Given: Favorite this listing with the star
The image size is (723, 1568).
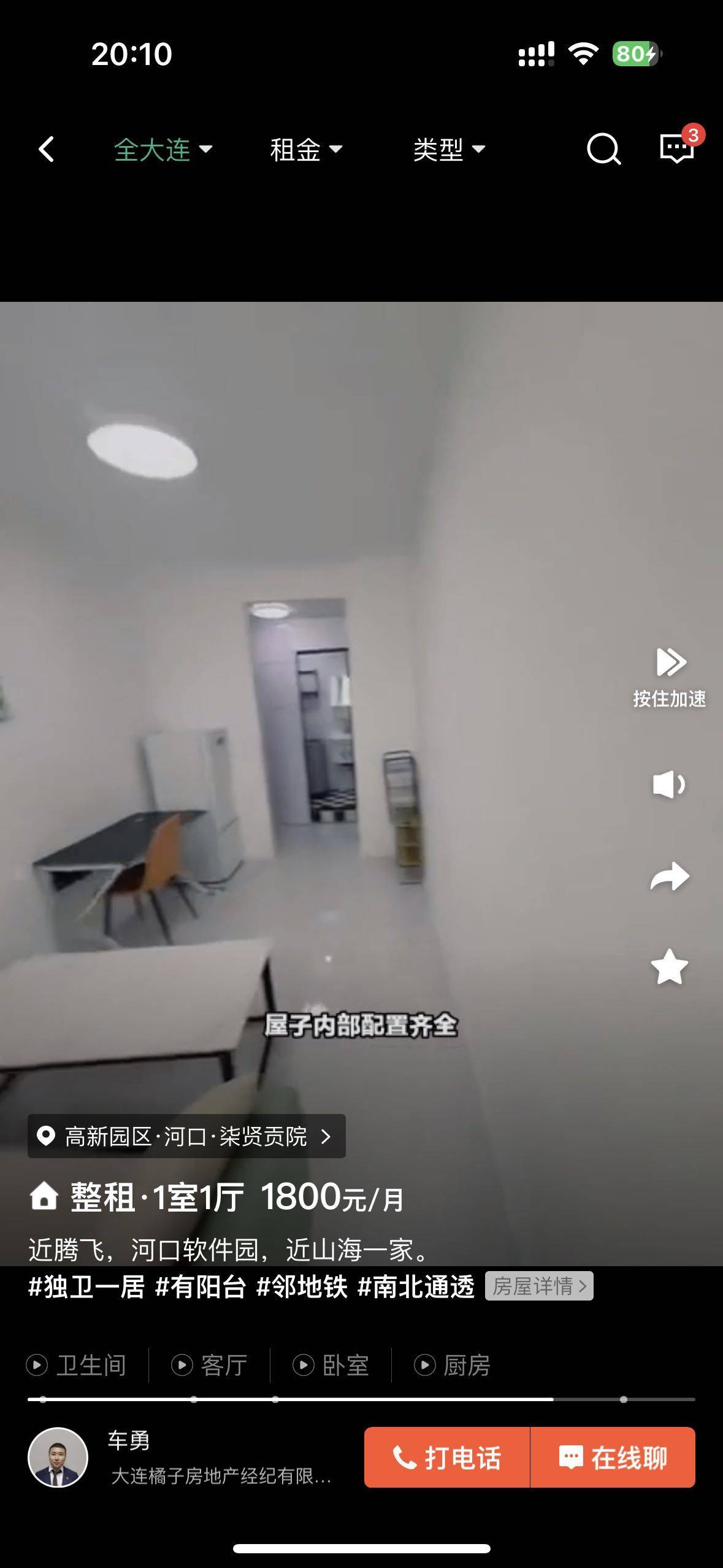Looking at the screenshot, I should (669, 967).
